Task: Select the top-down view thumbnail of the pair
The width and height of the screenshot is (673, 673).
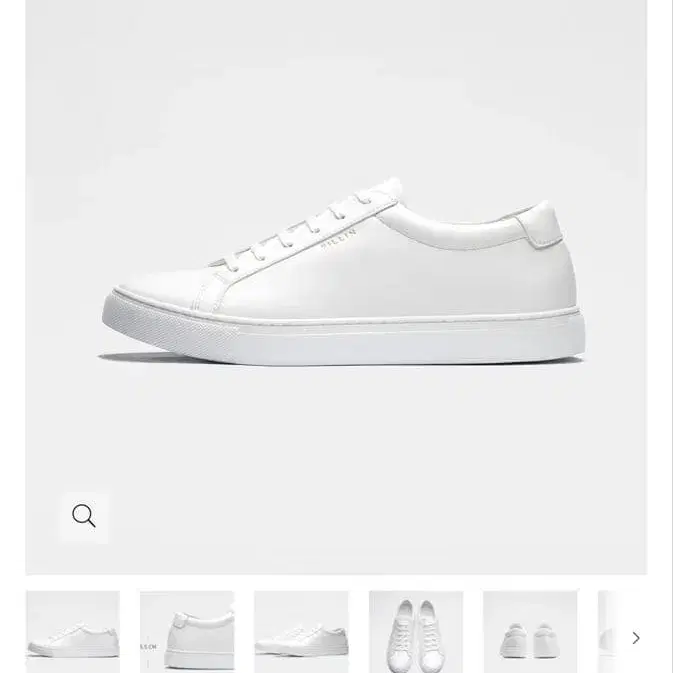Action: coord(416,632)
